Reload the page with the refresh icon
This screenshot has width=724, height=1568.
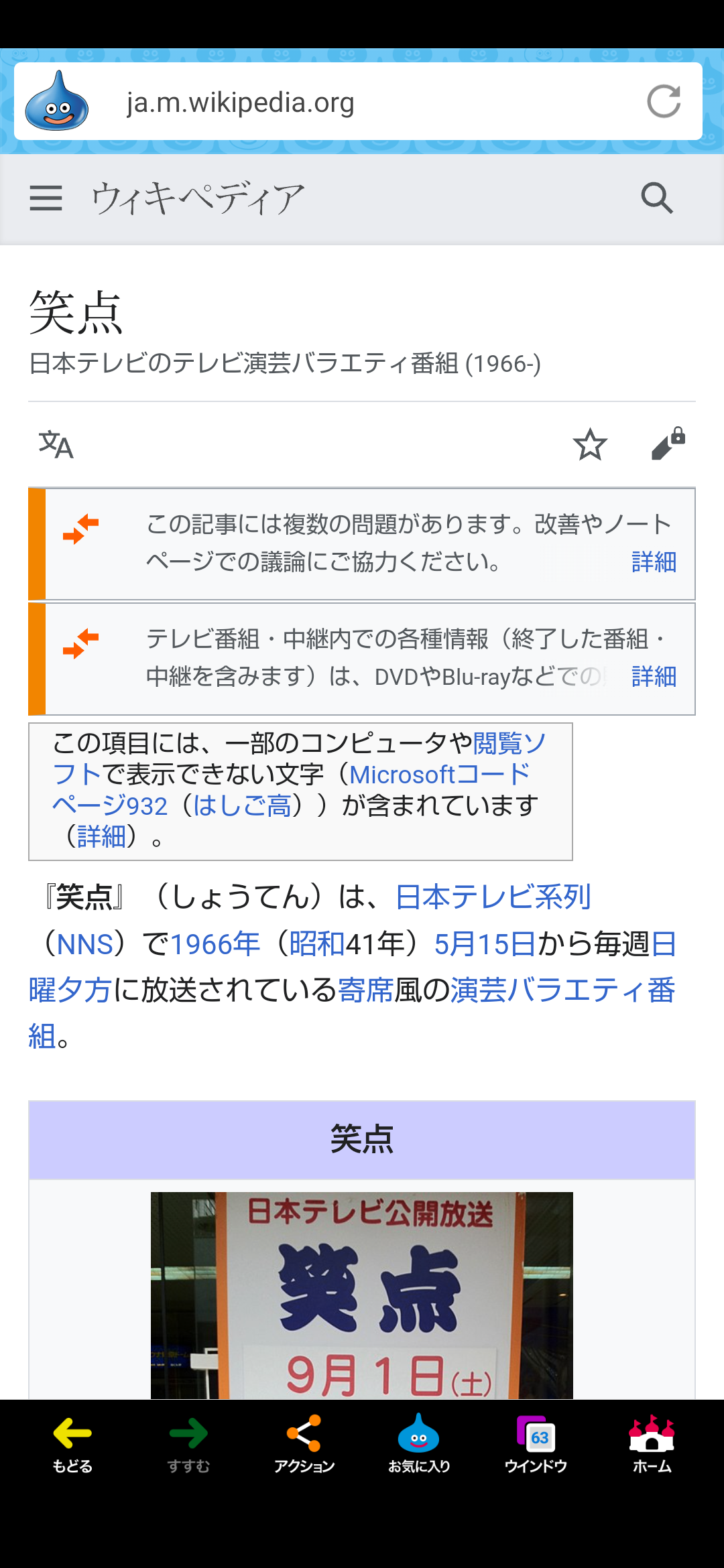pos(664,102)
